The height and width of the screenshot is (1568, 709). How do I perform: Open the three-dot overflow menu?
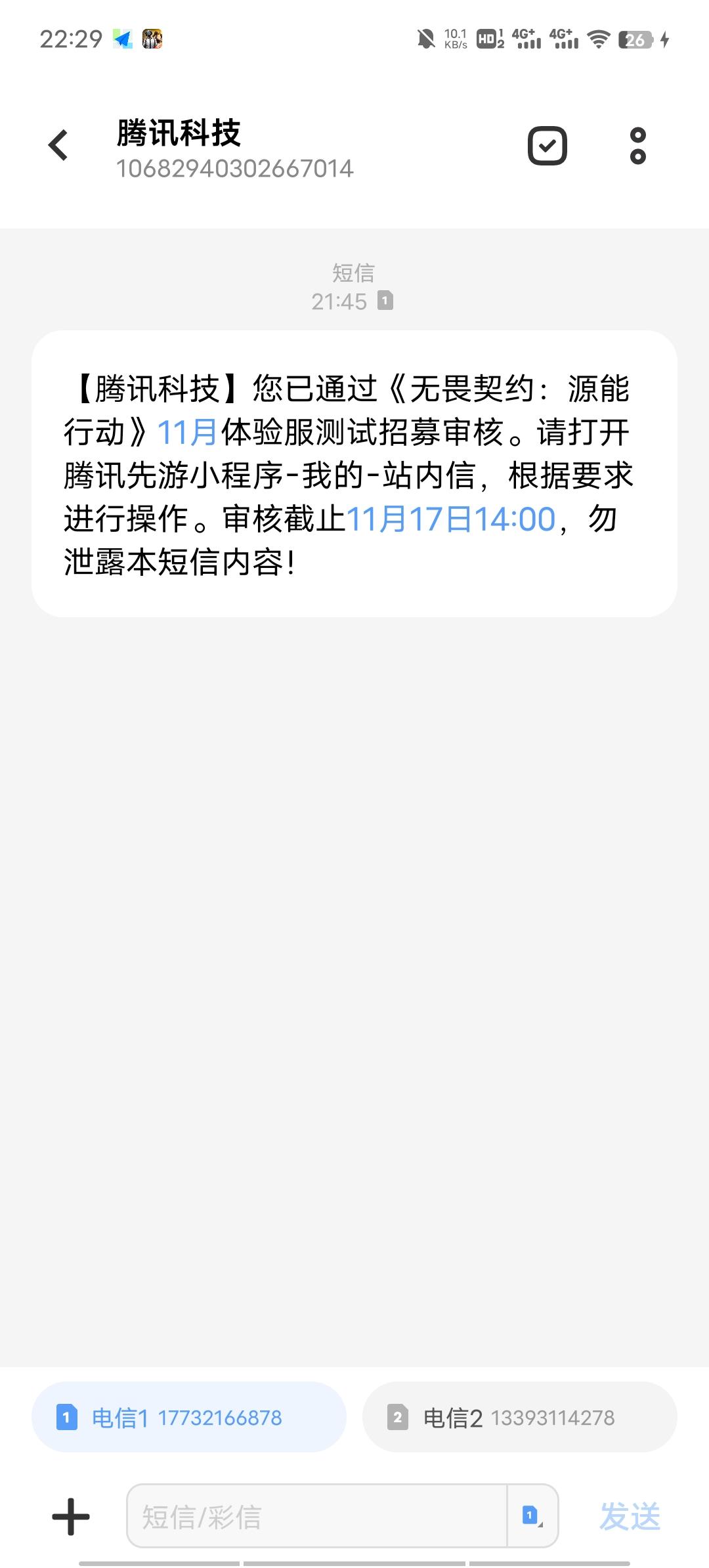637,145
